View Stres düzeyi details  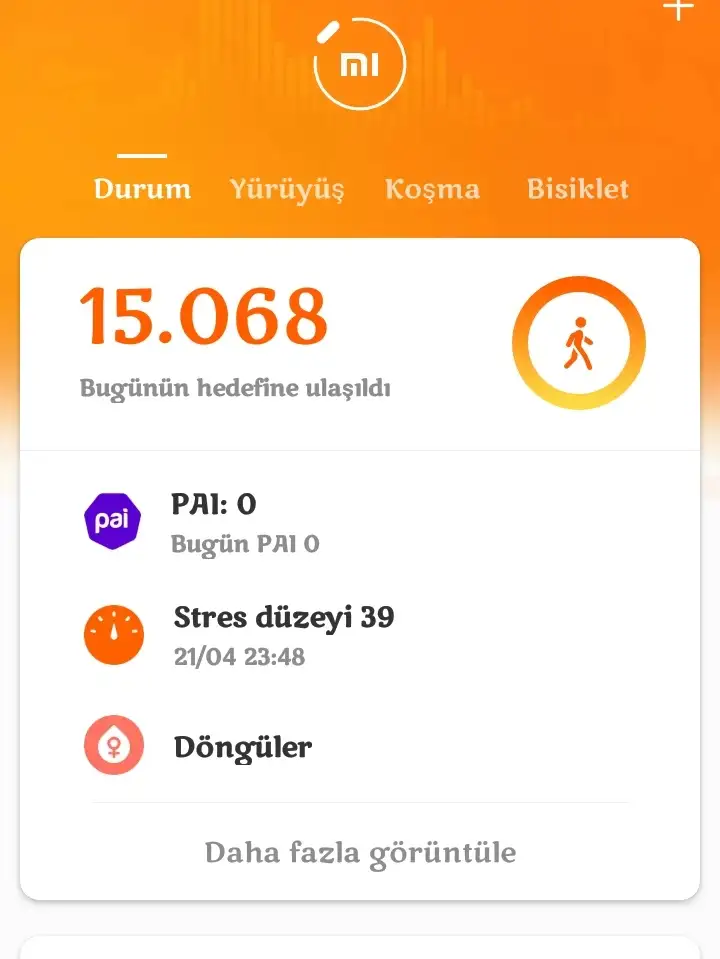pos(360,634)
